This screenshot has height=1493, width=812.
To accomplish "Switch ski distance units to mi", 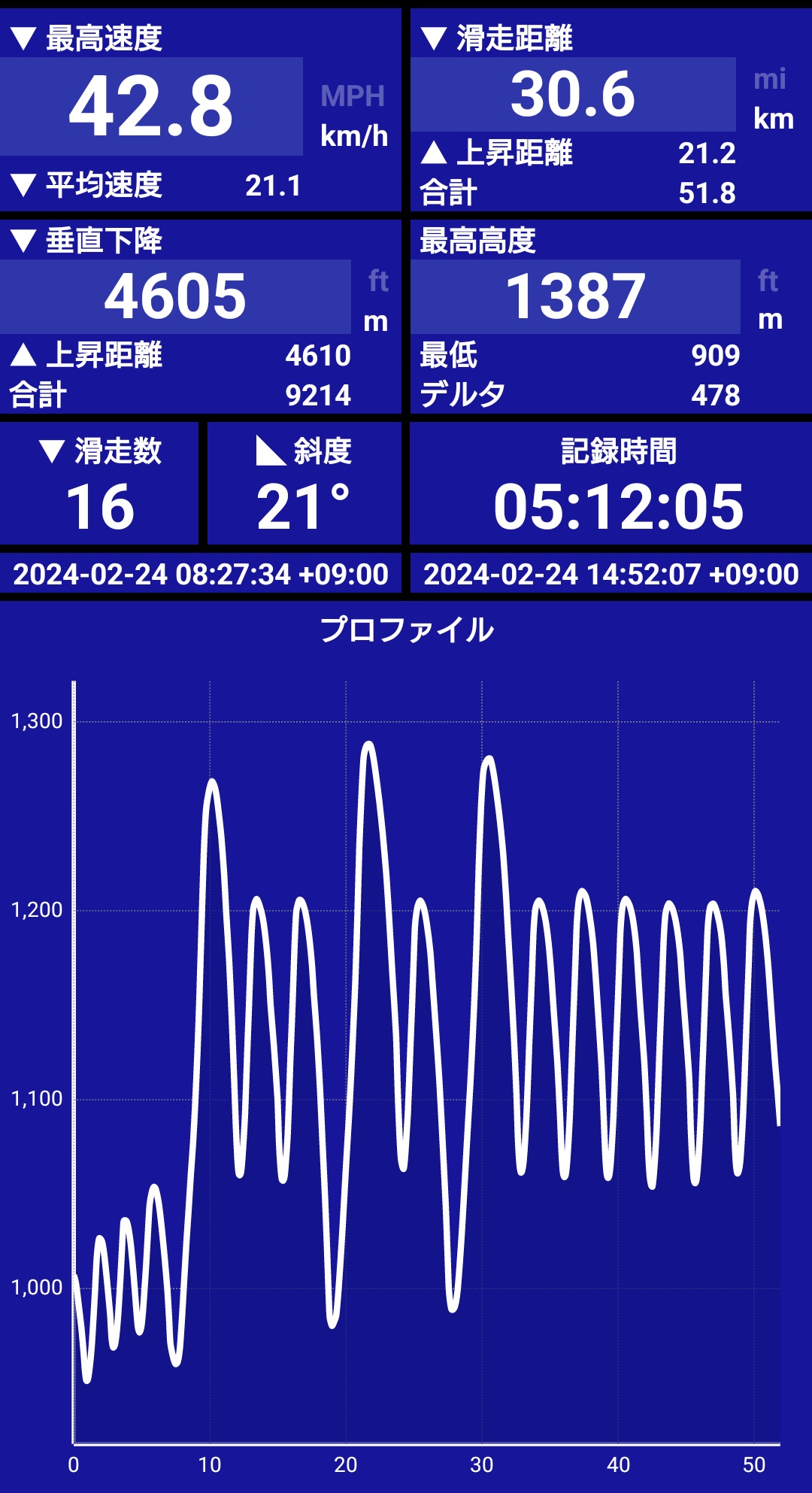I will tap(770, 79).
